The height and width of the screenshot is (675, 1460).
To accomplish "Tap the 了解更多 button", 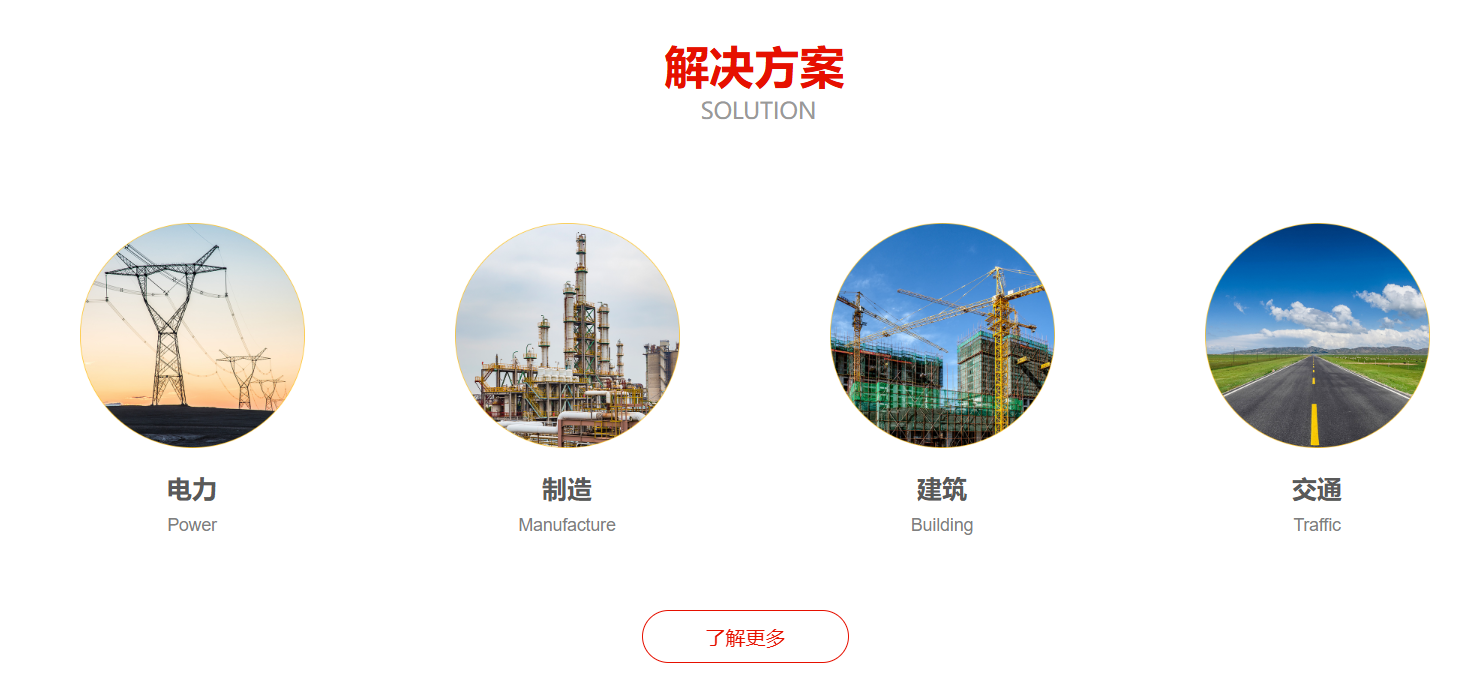I will [x=745, y=637].
